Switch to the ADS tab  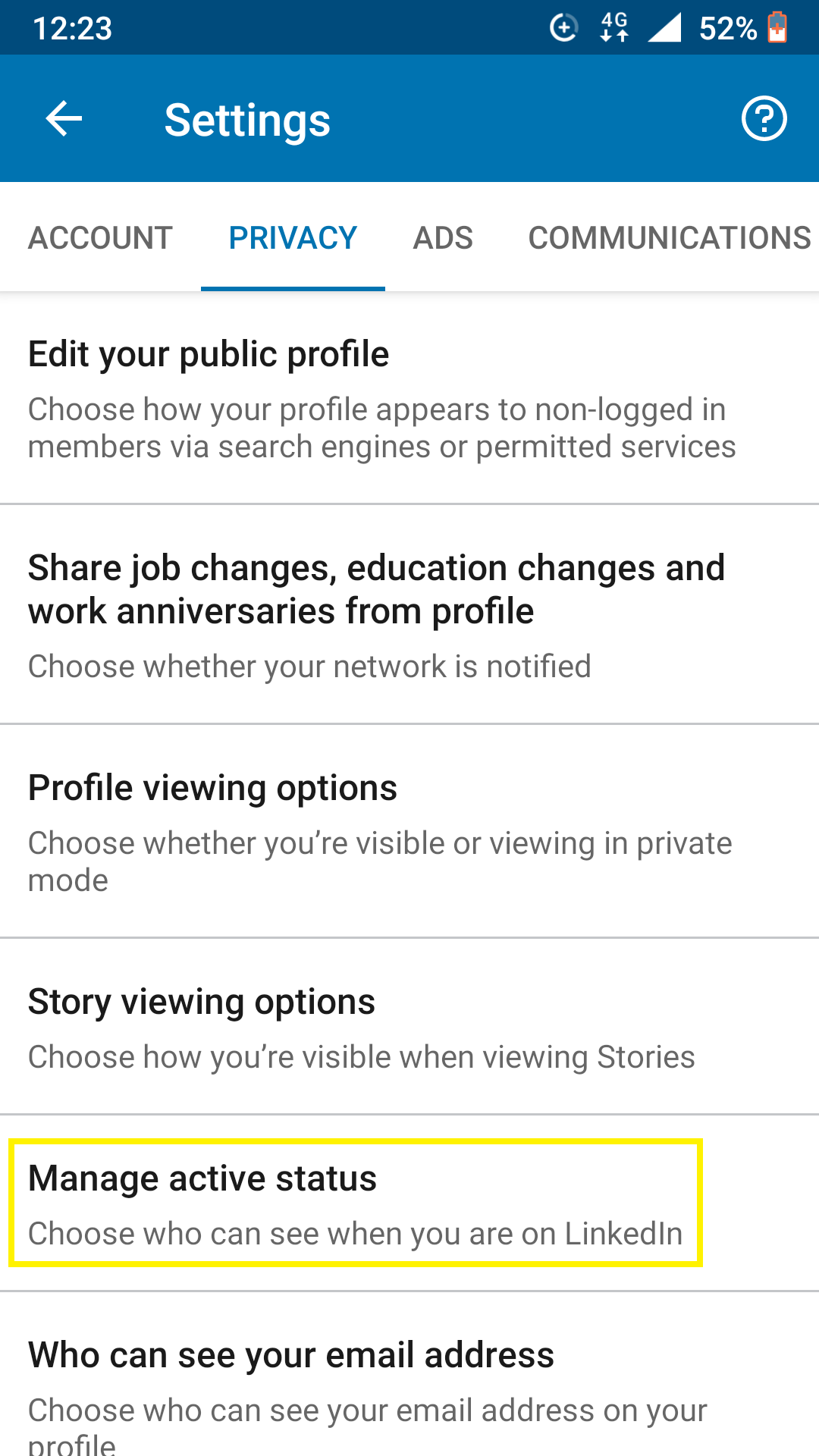point(444,237)
